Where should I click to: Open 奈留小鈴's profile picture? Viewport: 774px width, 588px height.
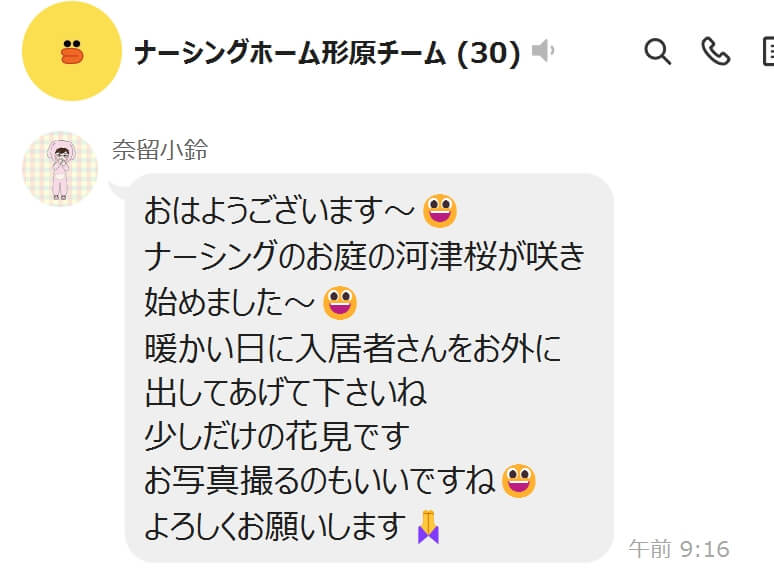(x=59, y=169)
